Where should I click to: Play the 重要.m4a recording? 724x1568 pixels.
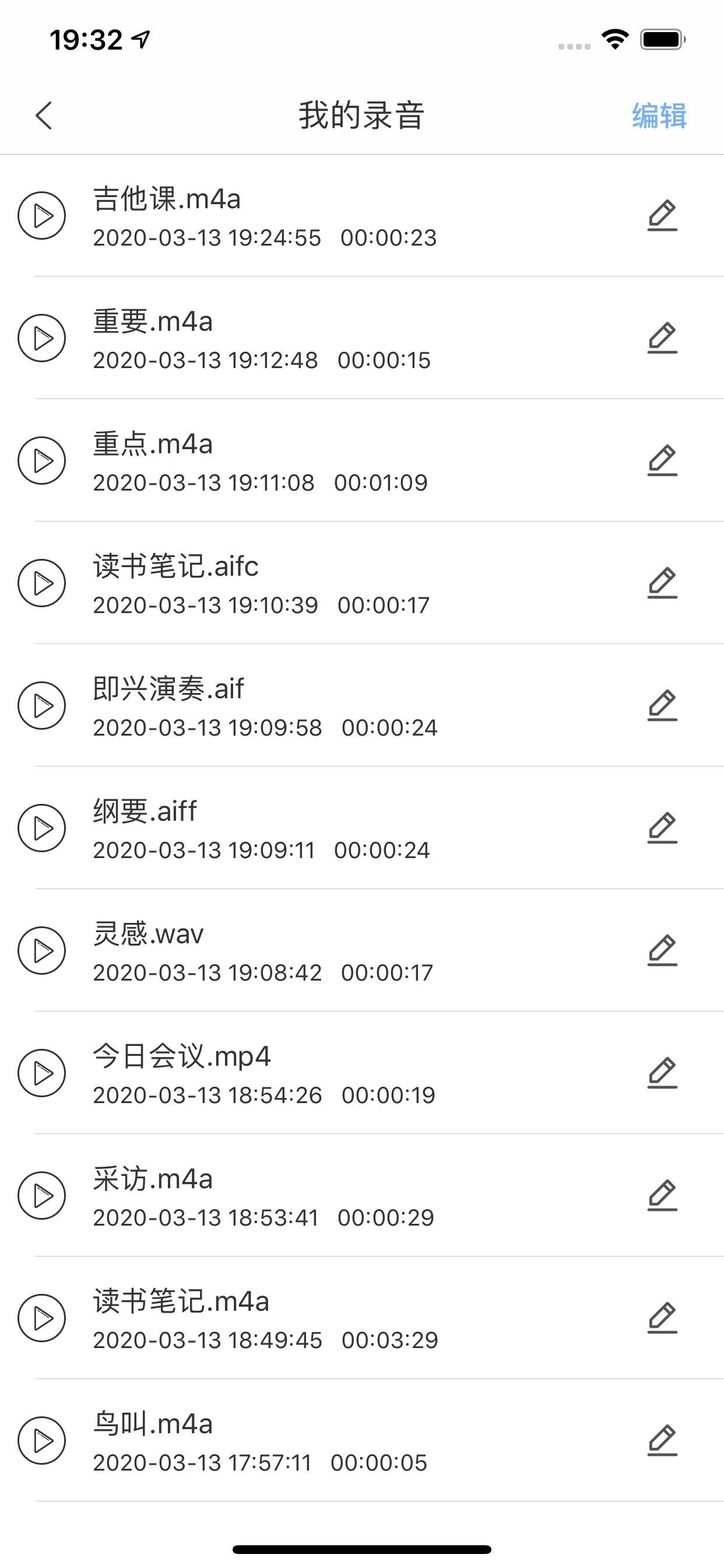(x=41, y=338)
